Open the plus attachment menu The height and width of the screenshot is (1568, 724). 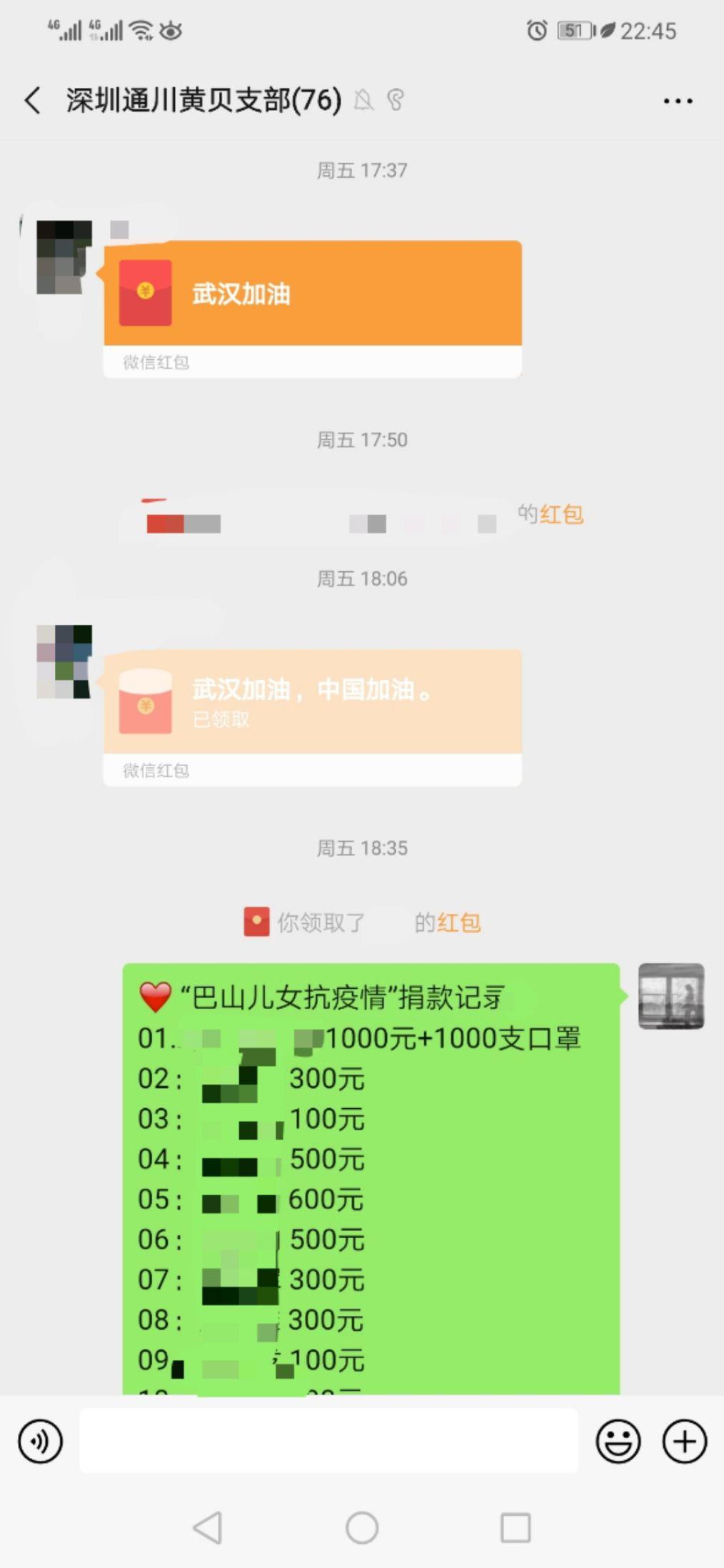684,1441
